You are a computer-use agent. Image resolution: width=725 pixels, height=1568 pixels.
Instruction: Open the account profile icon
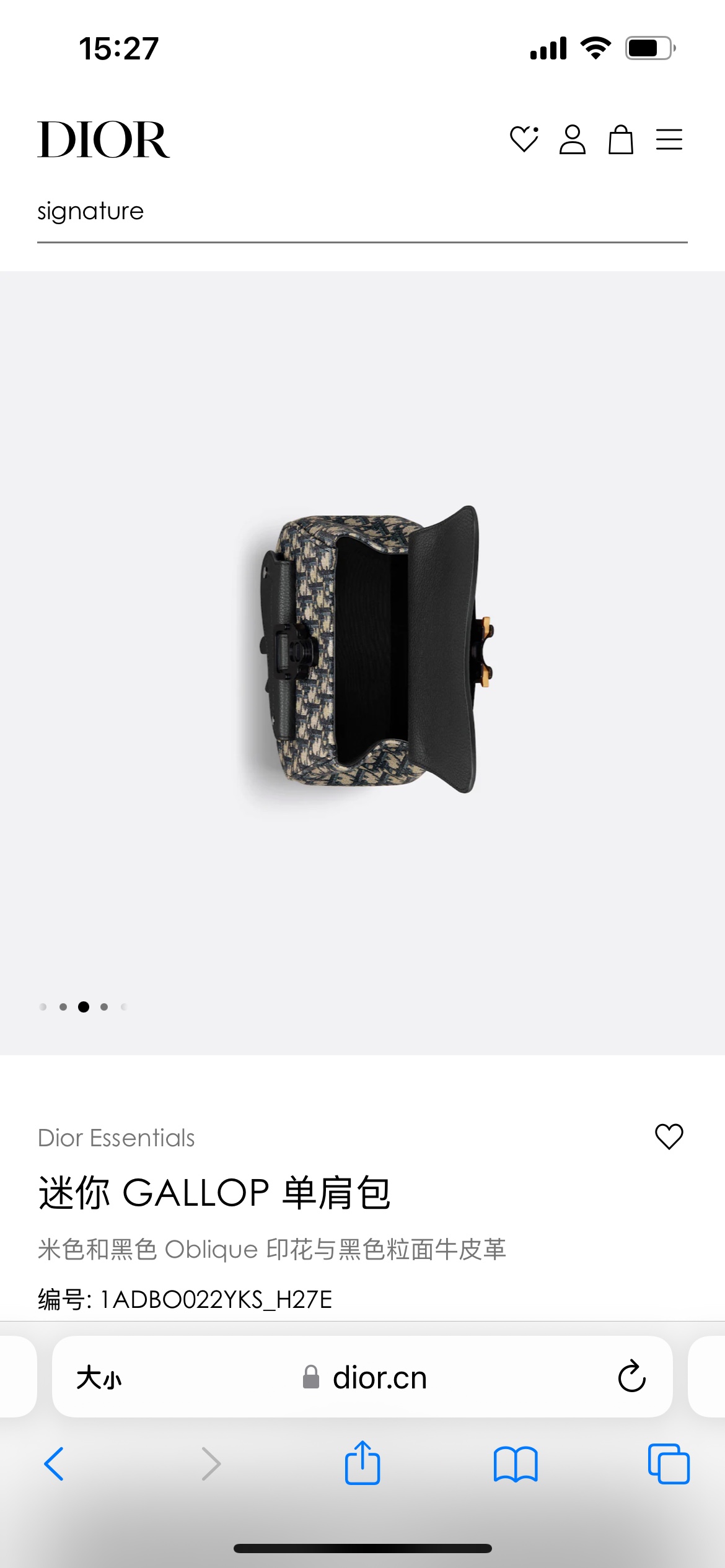572,139
